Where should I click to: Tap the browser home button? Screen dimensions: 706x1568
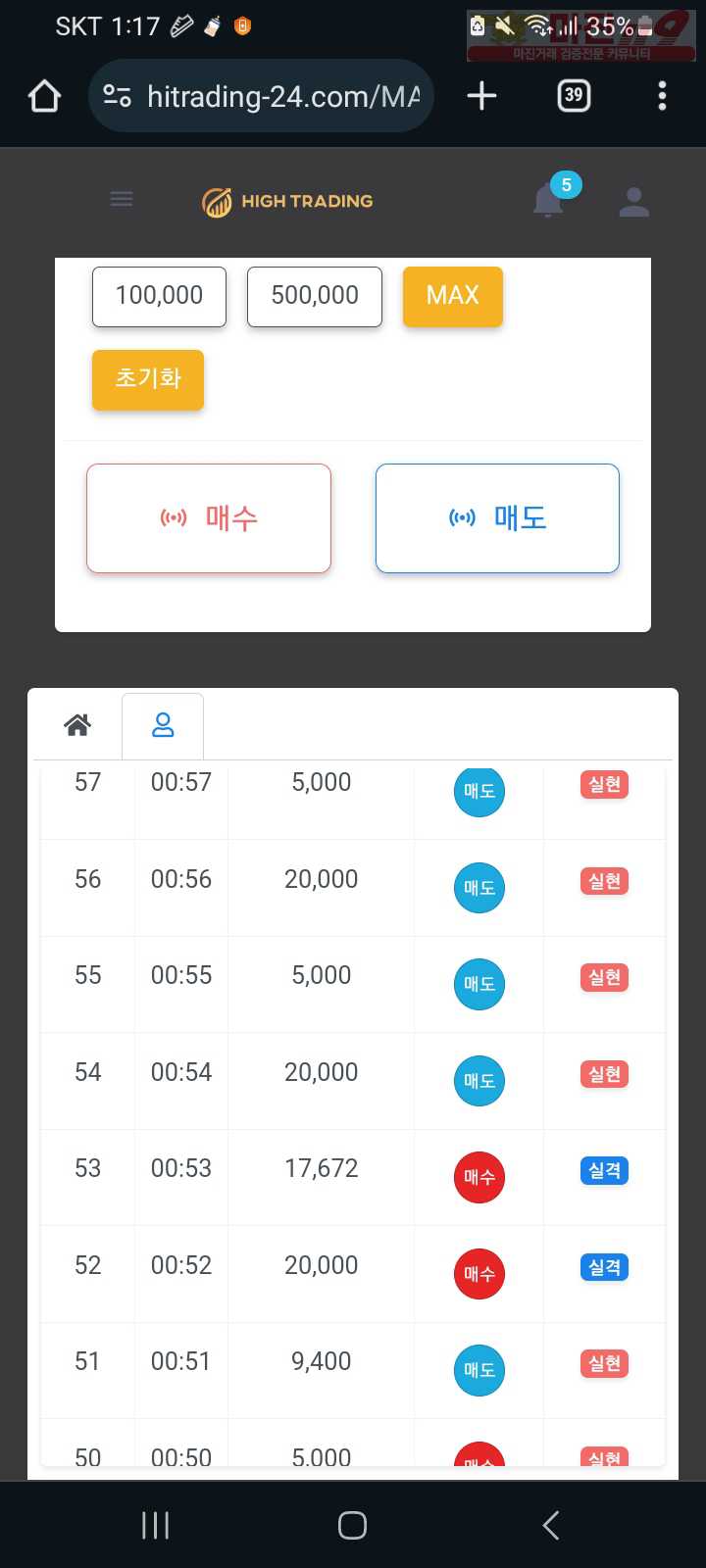click(44, 96)
